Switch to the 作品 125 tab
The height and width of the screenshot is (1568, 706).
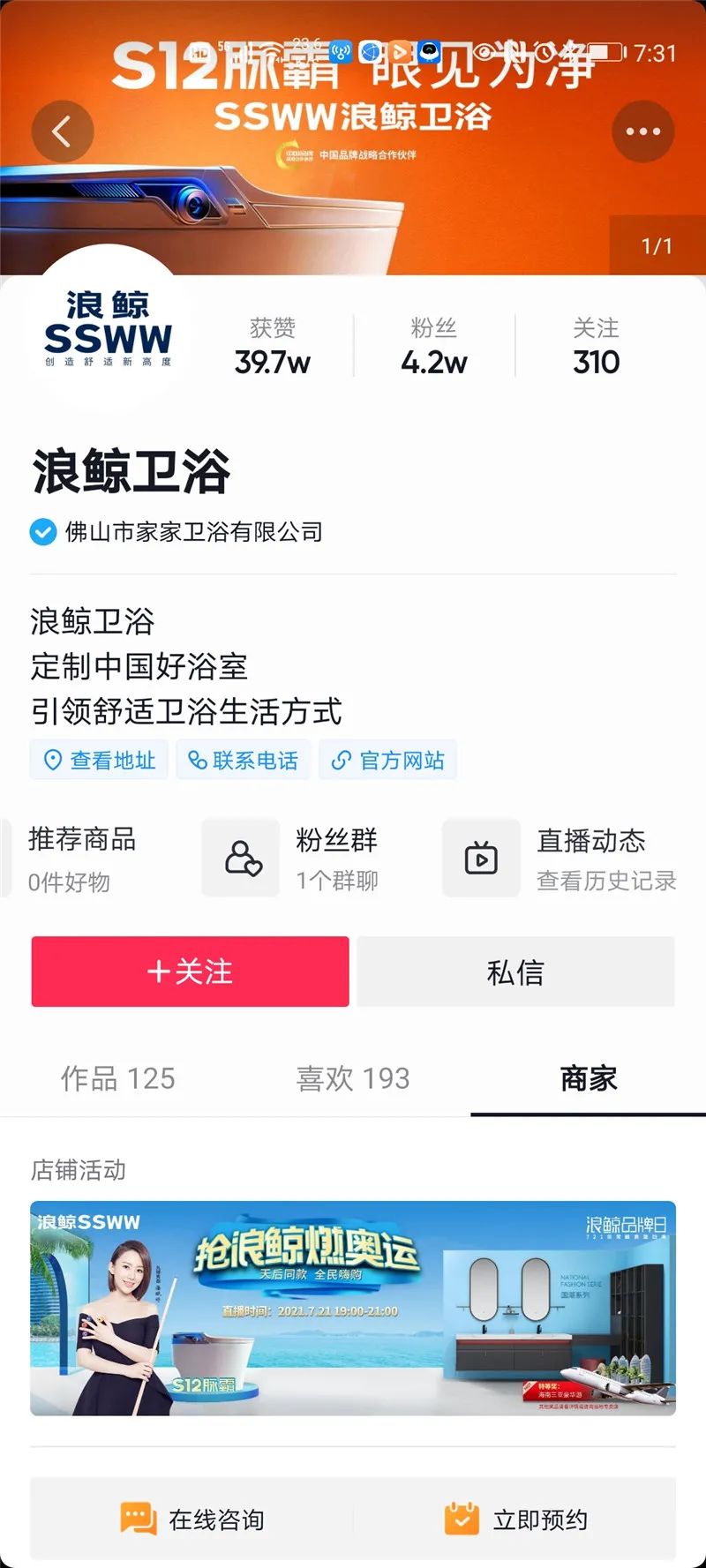point(119,1078)
